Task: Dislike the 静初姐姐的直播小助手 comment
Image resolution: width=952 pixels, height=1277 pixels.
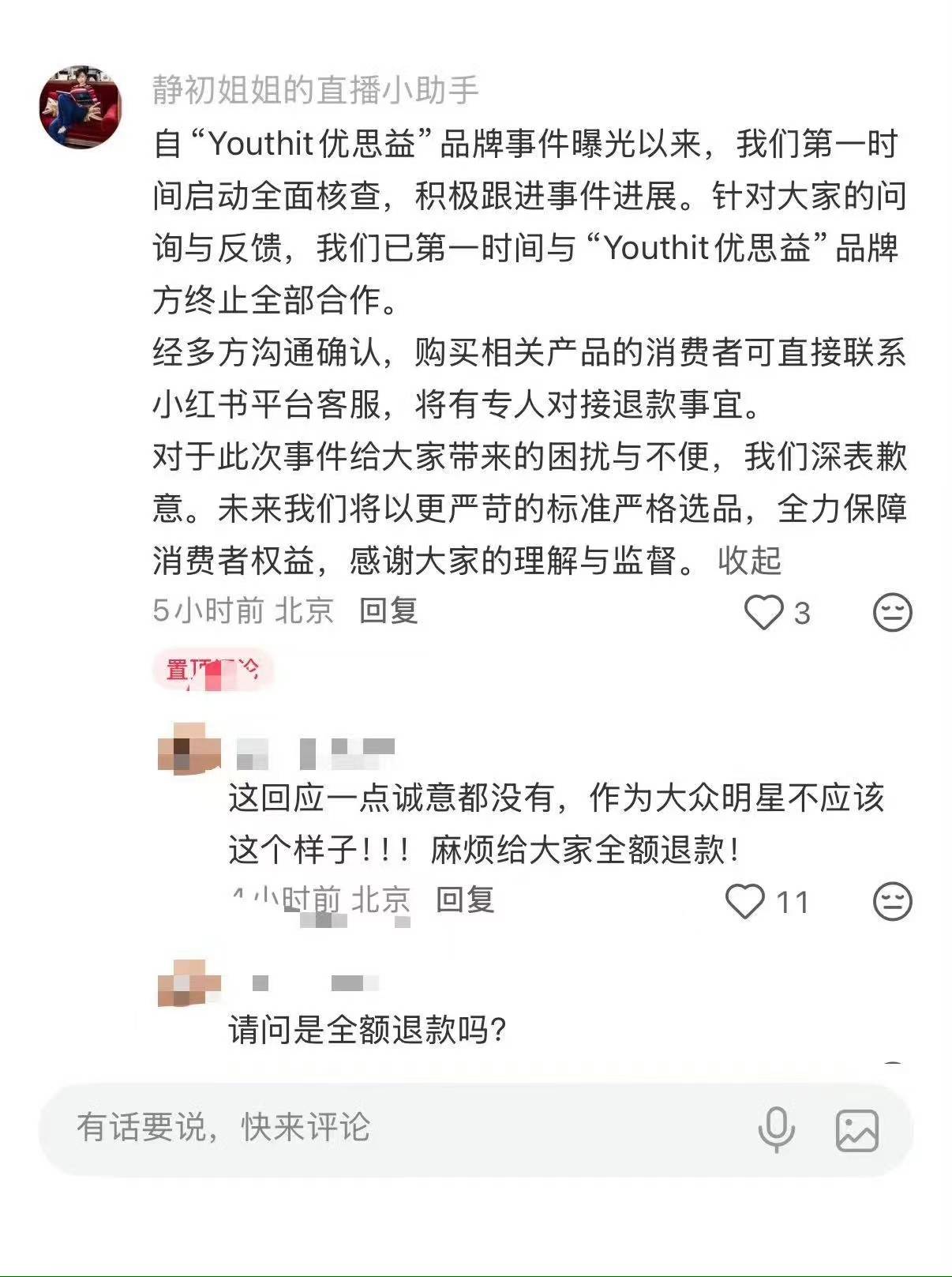Action: (892, 612)
